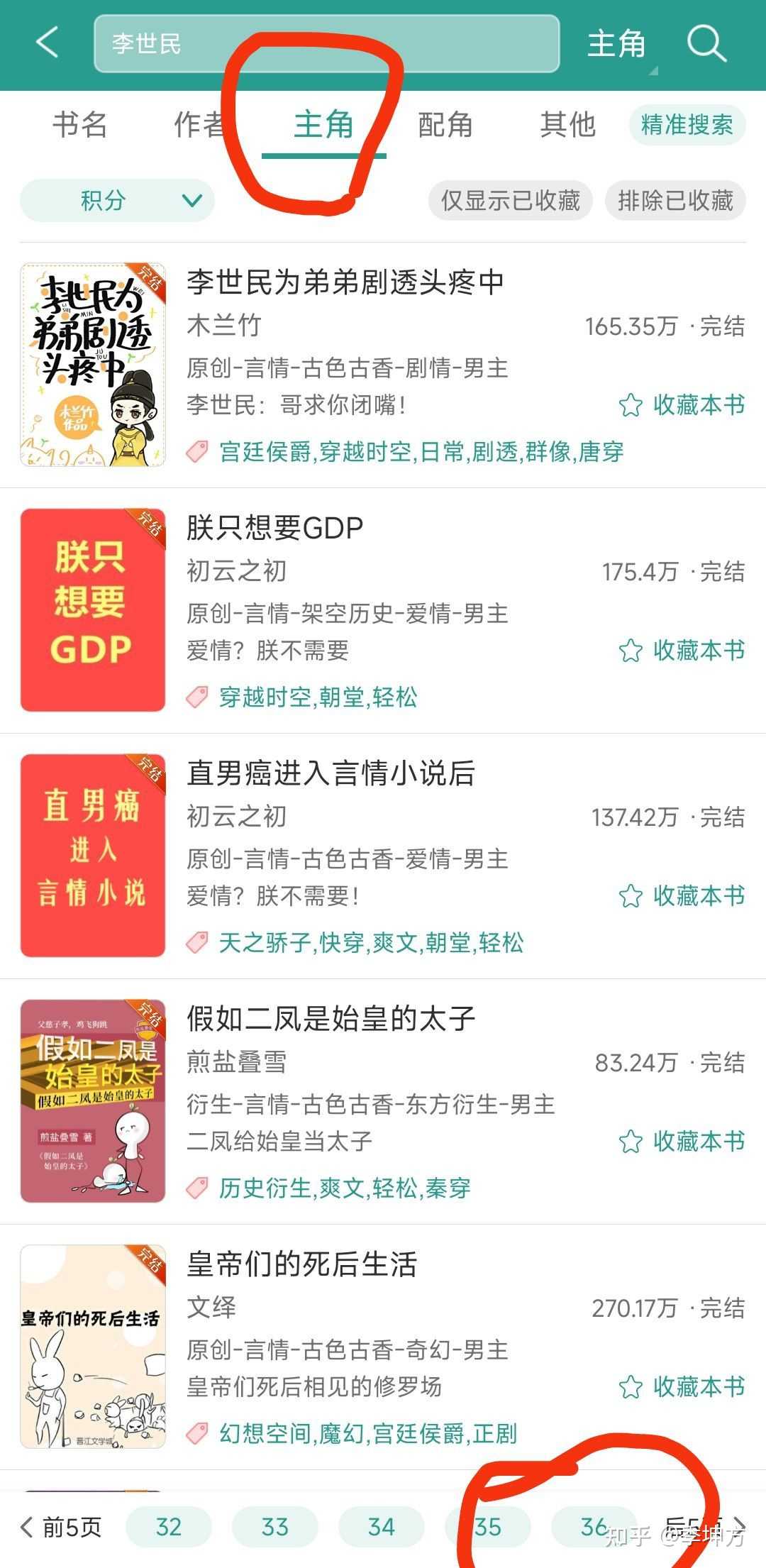The width and height of the screenshot is (766, 1568).
Task: Expand the 积分 sort dropdown
Action: click(117, 201)
